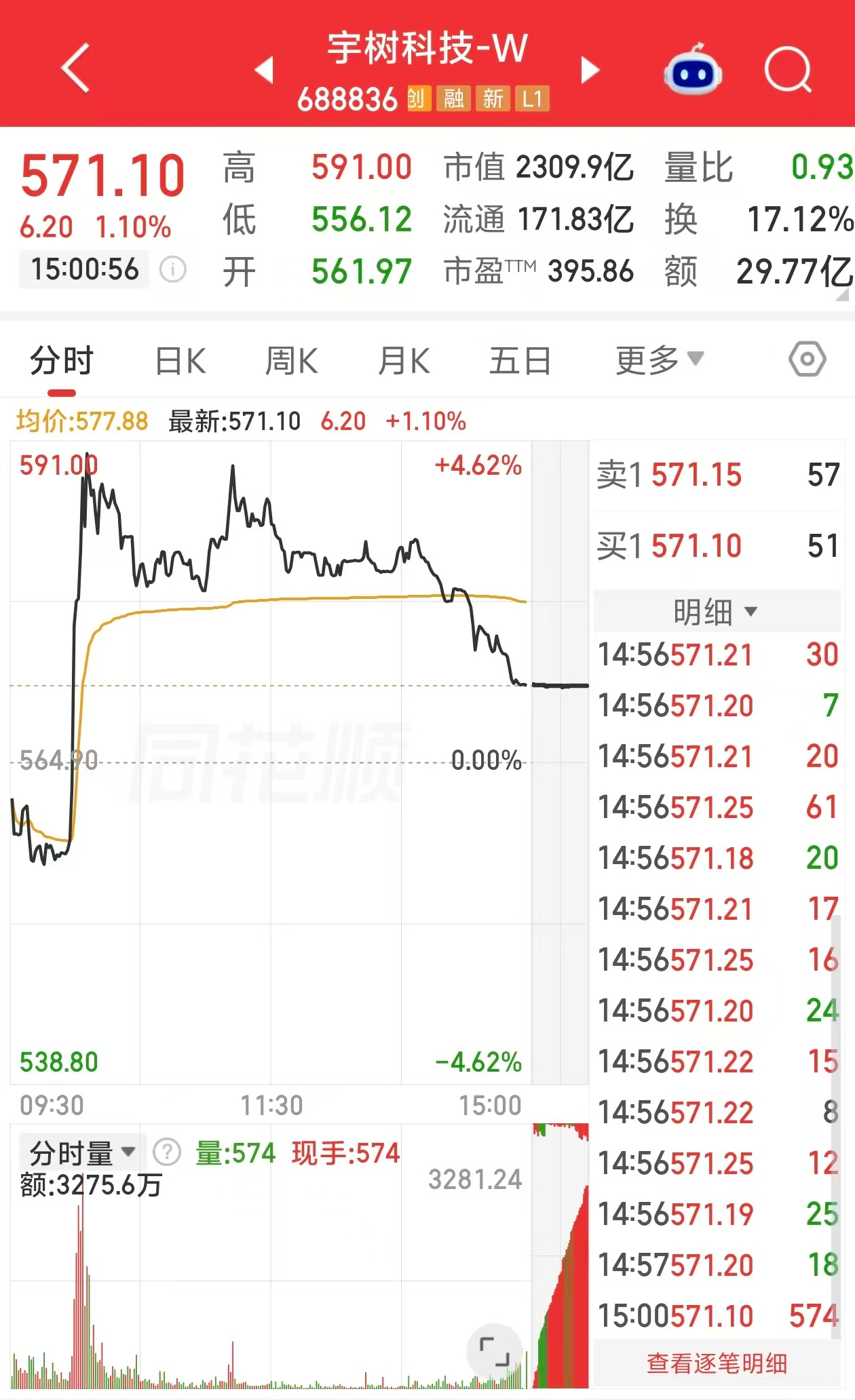Viewport: 855px width, 1400px height.
Task: Switch to the 周K tab
Action: (x=292, y=360)
